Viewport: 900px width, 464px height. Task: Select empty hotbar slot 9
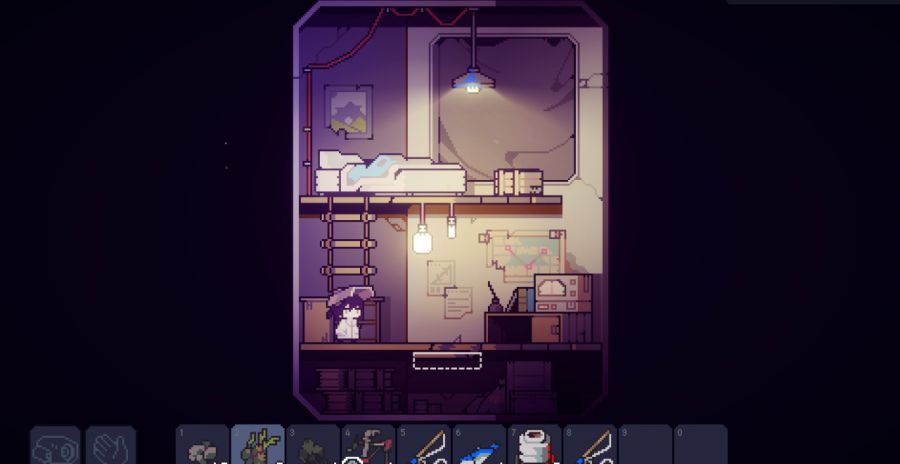[645, 446]
